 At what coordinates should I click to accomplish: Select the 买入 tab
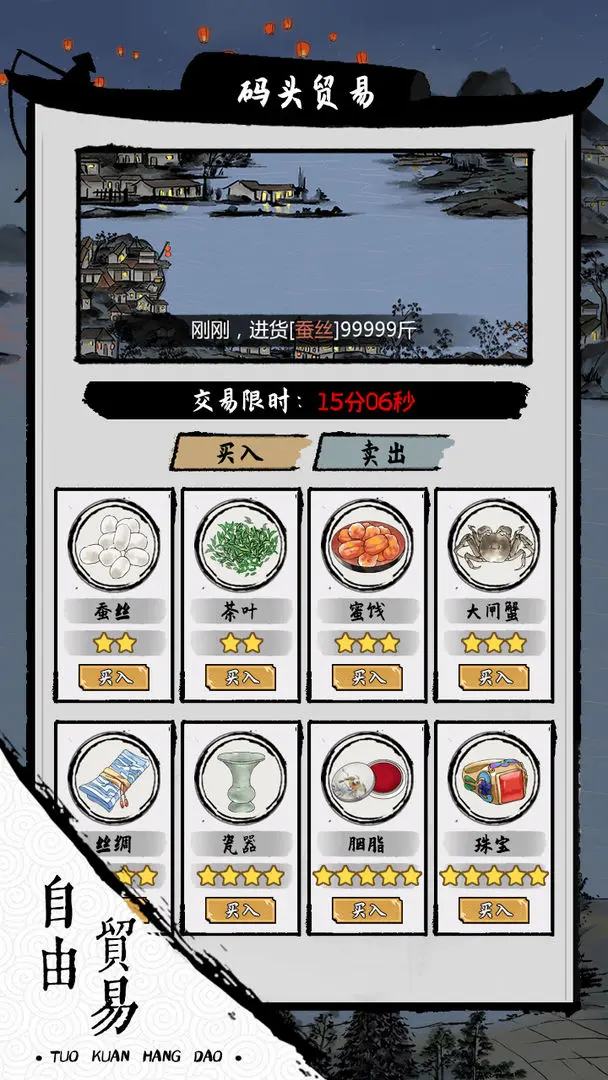(x=239, y=453)
